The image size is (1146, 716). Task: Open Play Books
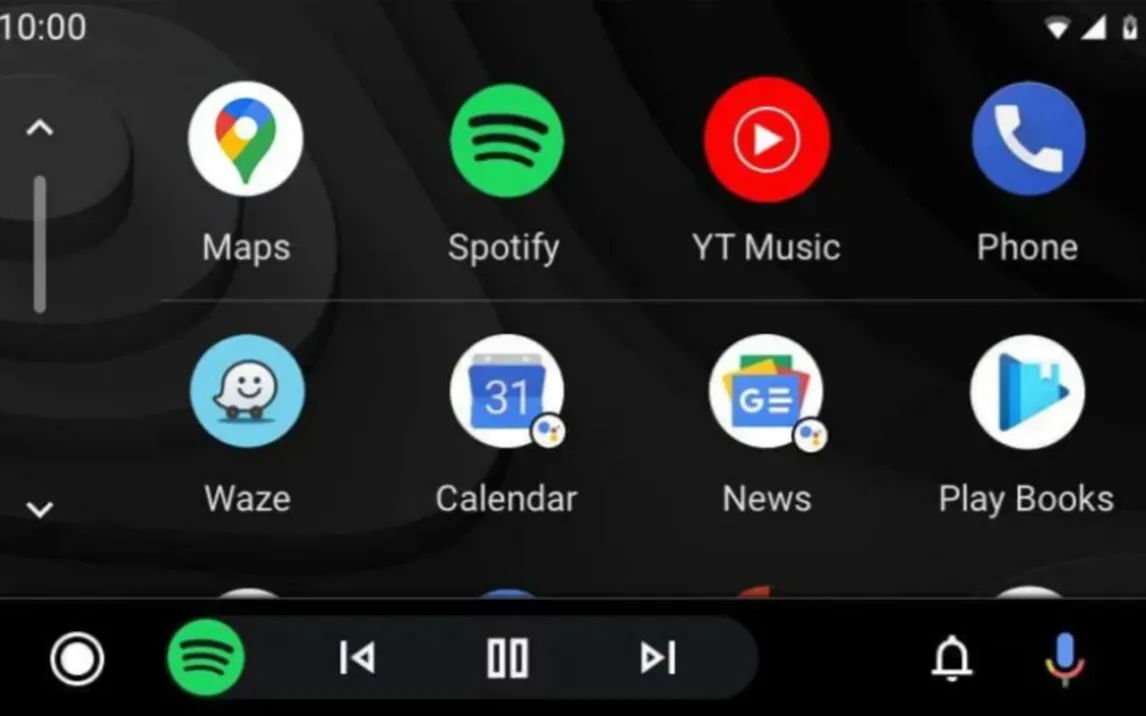1027,391
